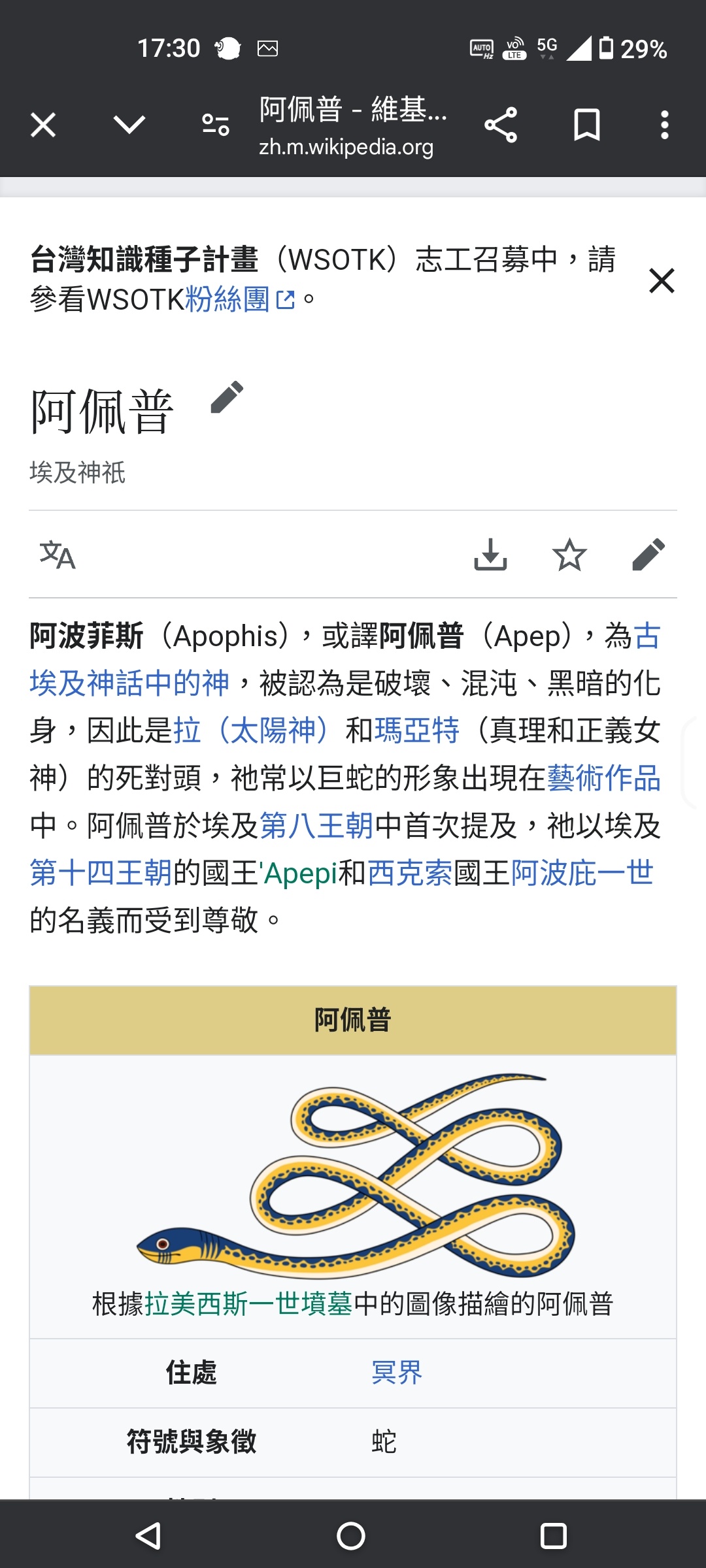Open the 瑪亞特 link
The width and height of the screenshot is (706, 1568).
(416, 730)
